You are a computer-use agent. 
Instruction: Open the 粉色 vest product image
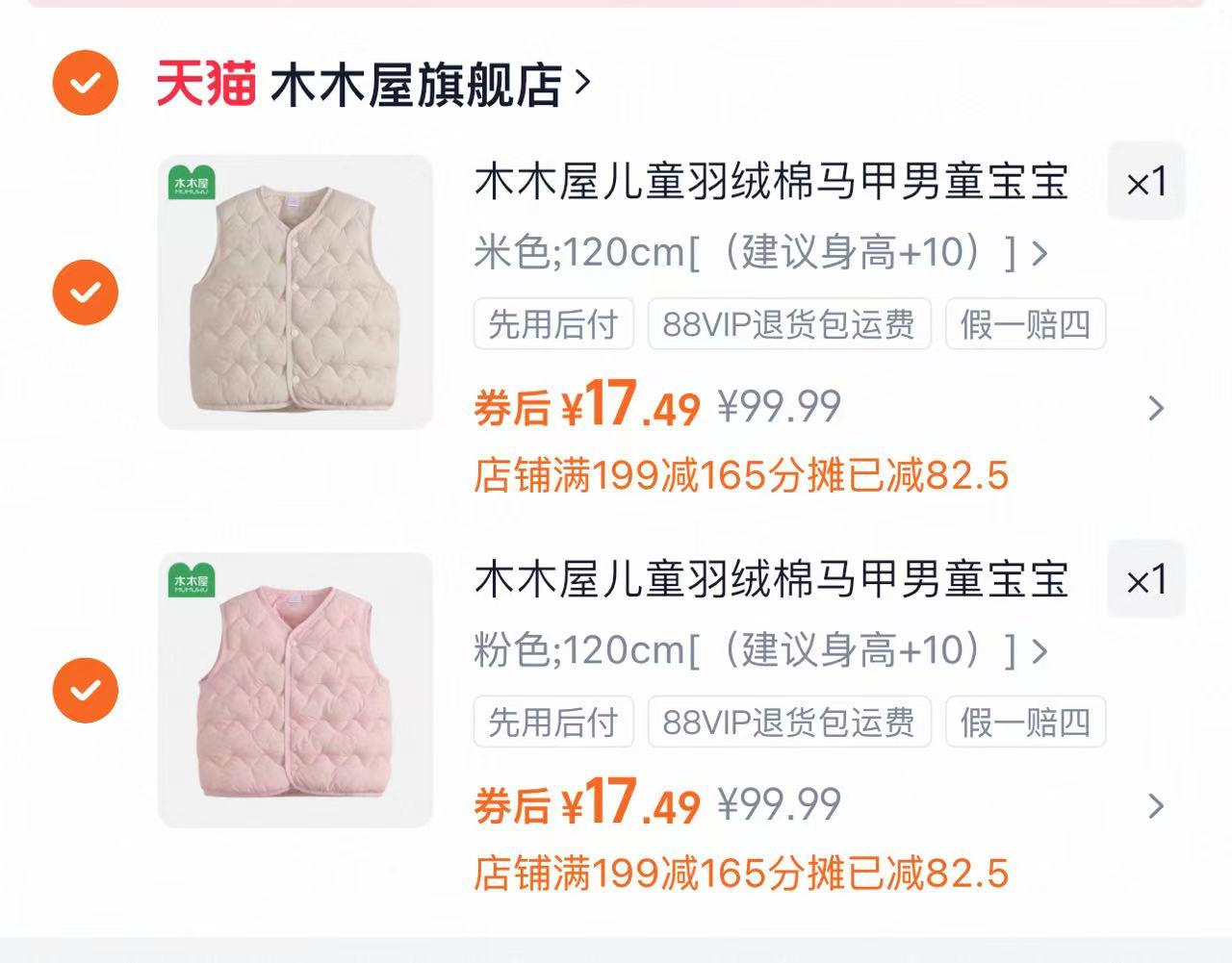(295, 690)
